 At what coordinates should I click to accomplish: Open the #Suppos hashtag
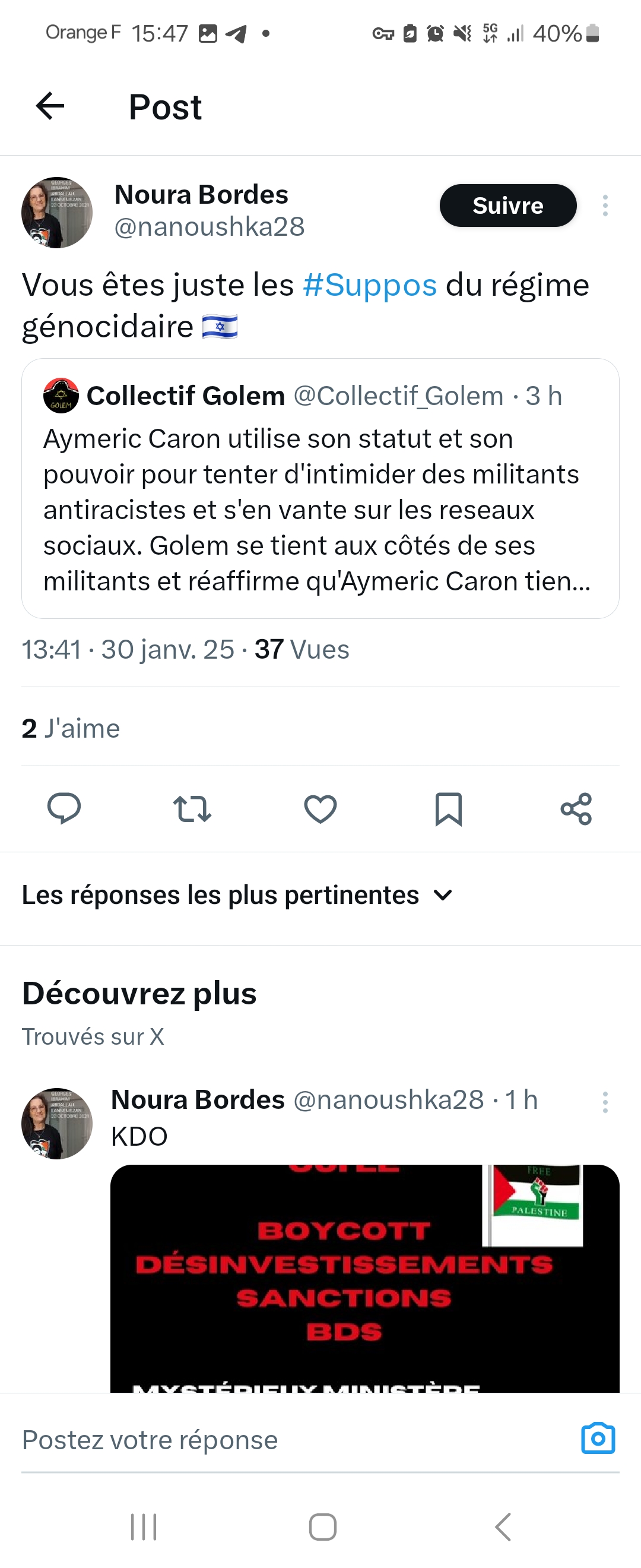370,285
